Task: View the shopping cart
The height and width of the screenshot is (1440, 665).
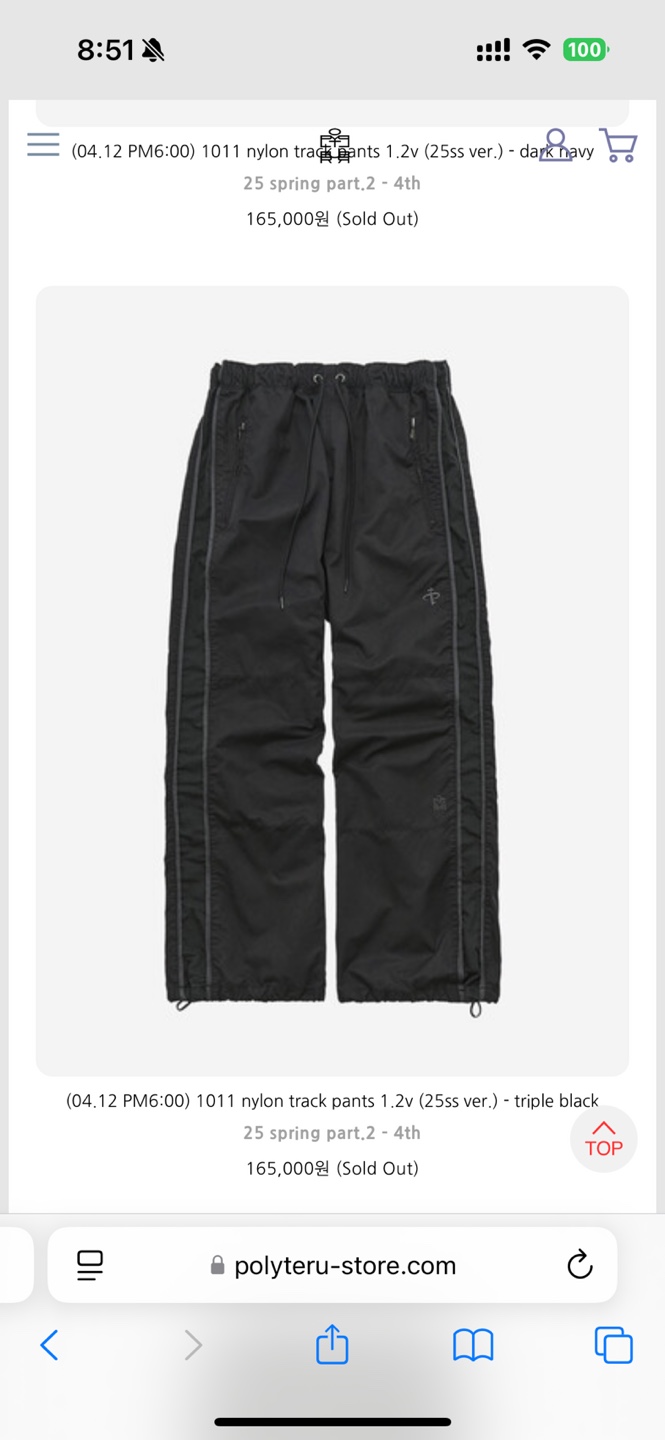Action: 618,145
